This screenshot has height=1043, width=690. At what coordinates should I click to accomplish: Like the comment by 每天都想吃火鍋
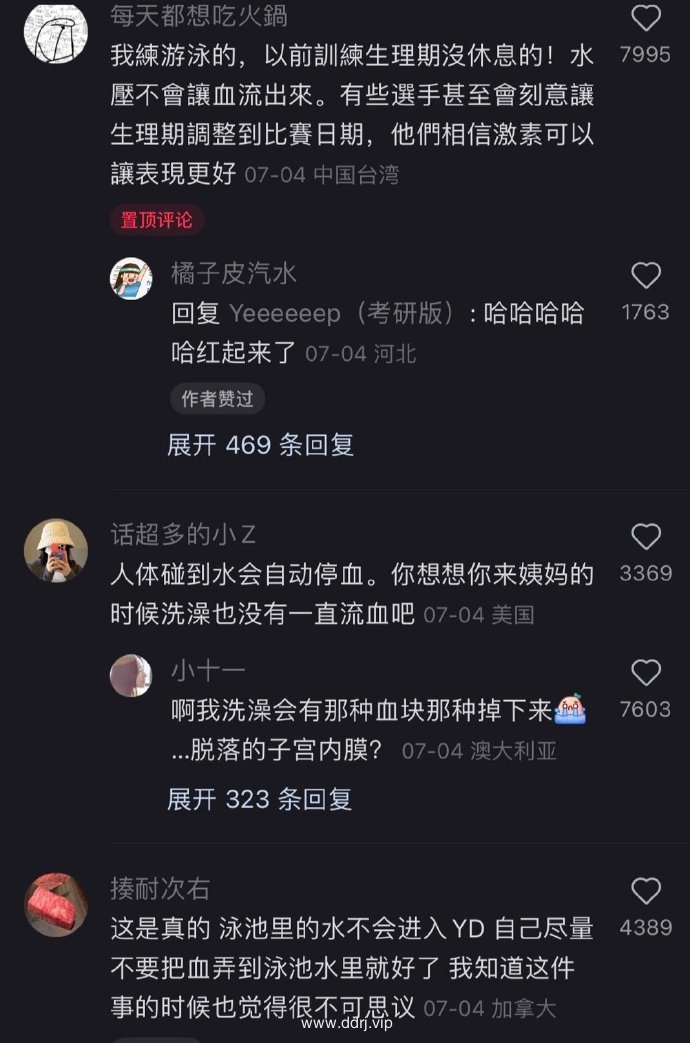[x=646, y=18]
